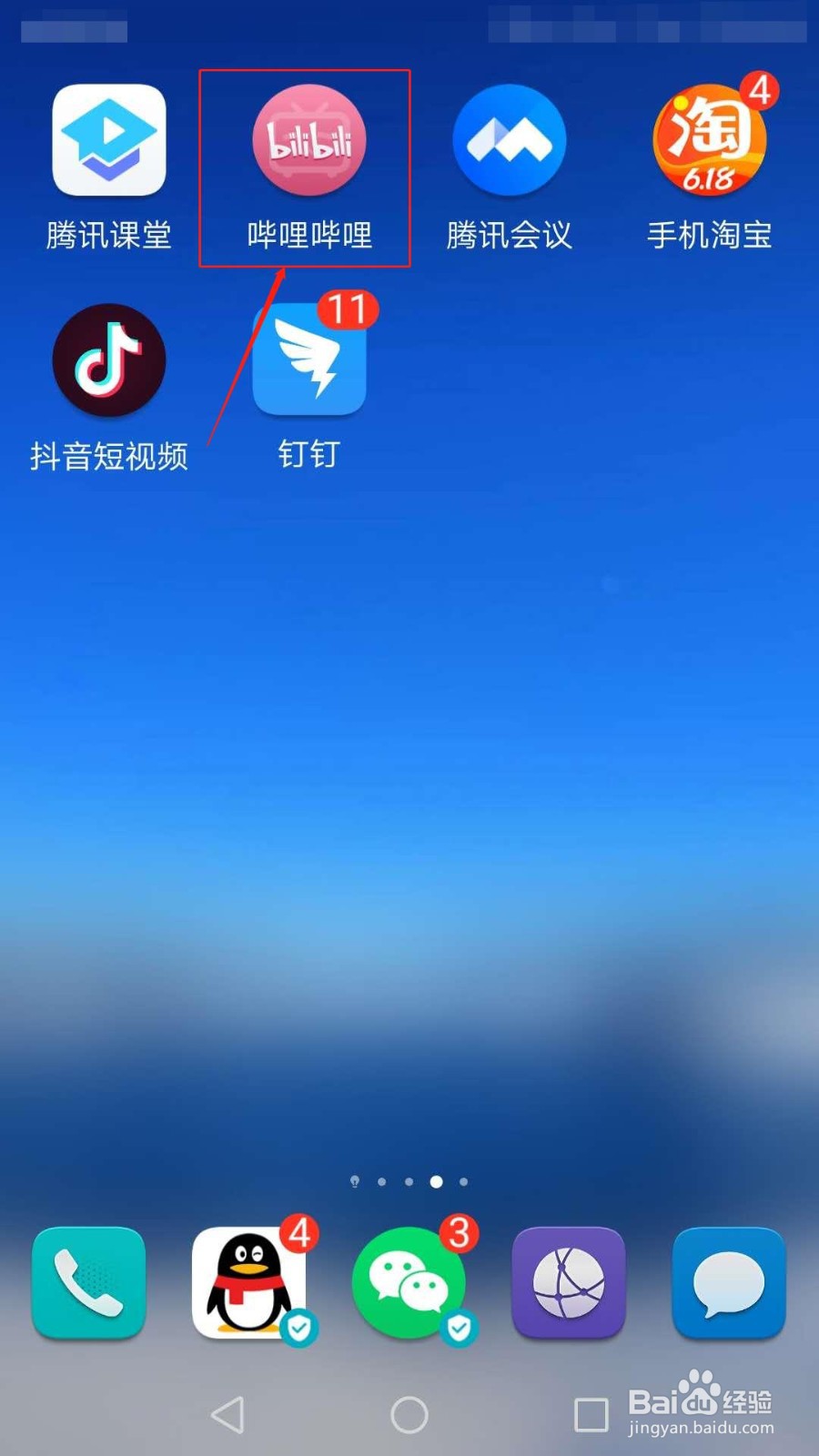Select the highlighted home screen page dot

pyautogui.click(x=435, y=1182)
